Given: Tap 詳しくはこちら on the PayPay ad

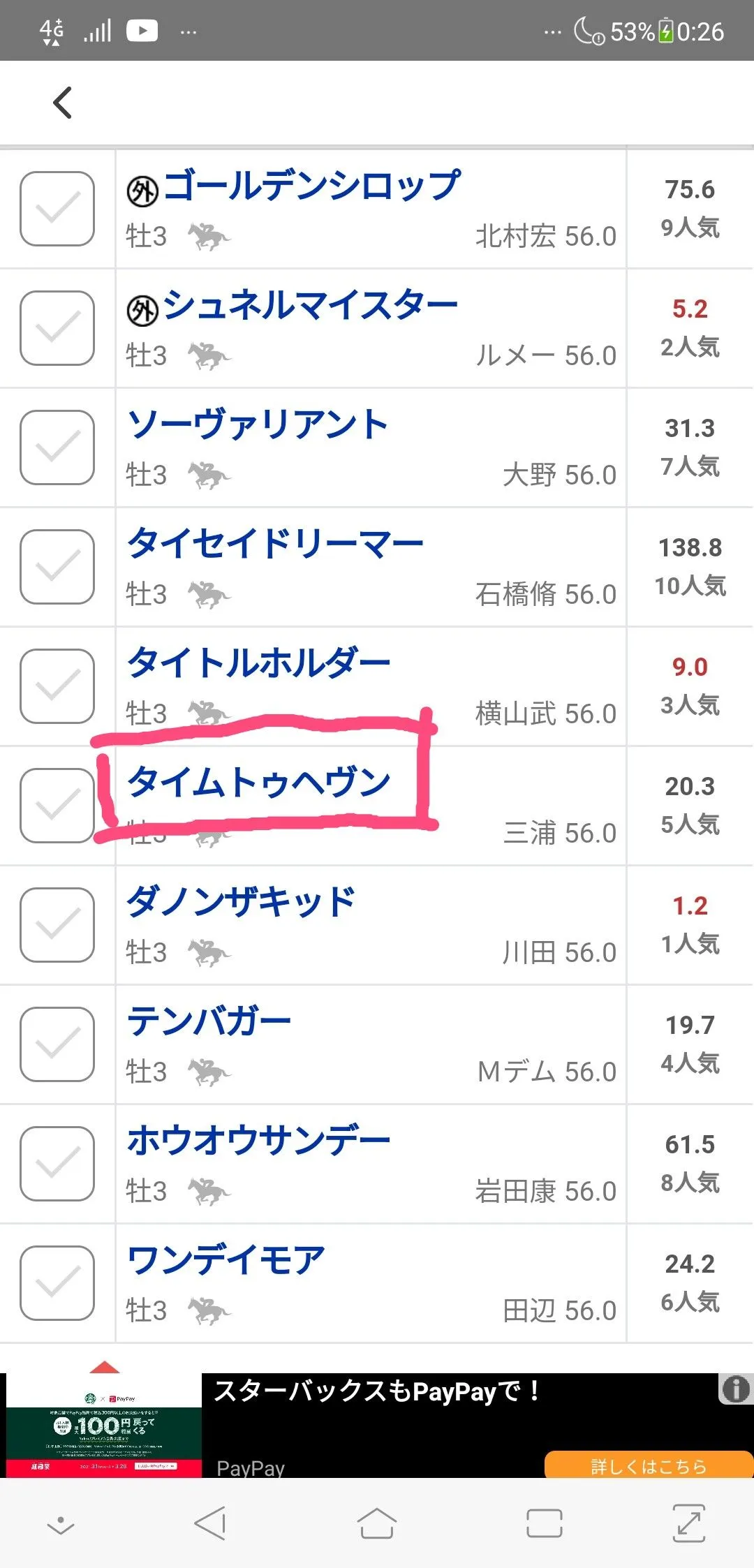Looking at the screenshot, I should pyautogui.click(x=648, y=1466).
